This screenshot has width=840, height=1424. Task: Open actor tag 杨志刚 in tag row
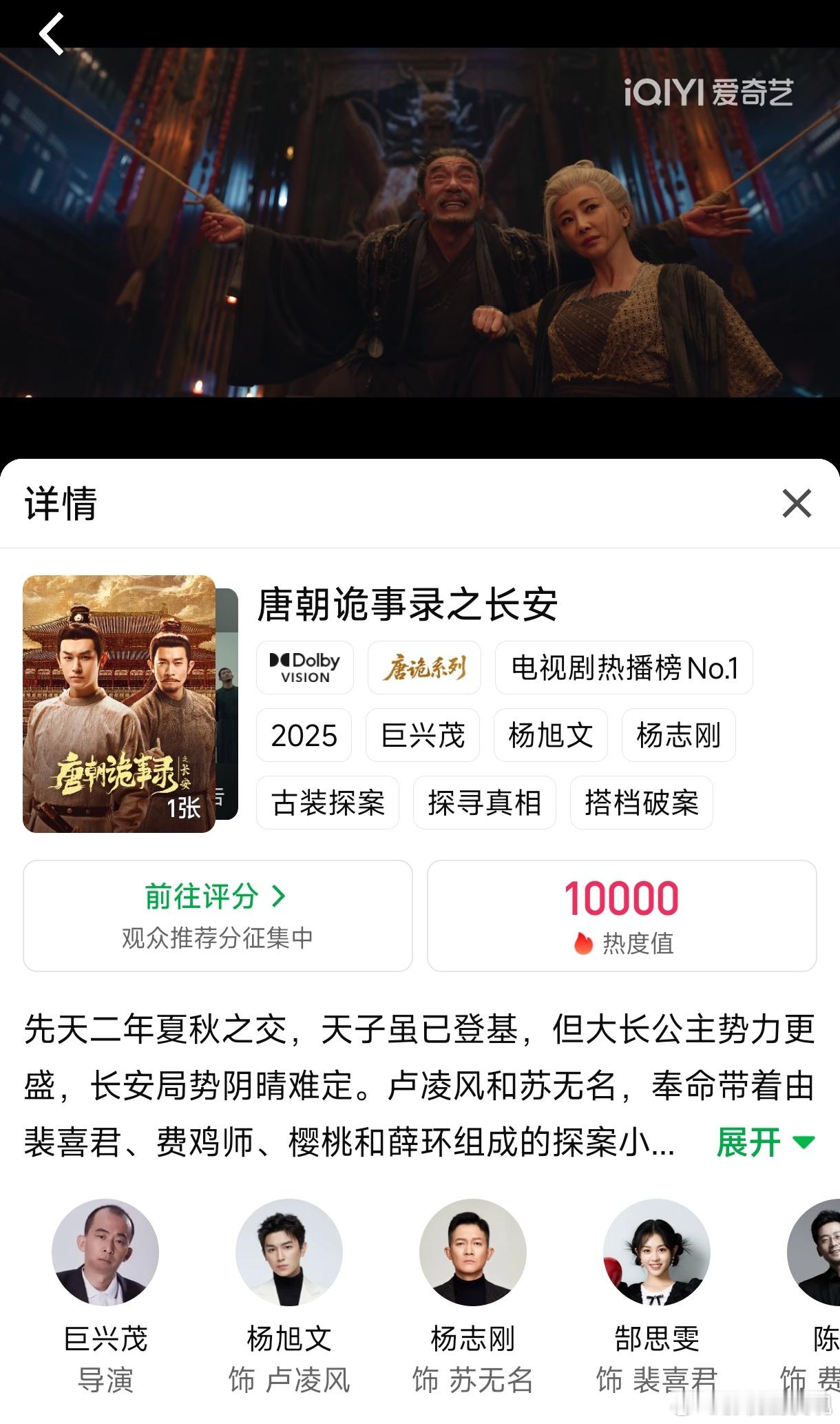pos(678,735)
